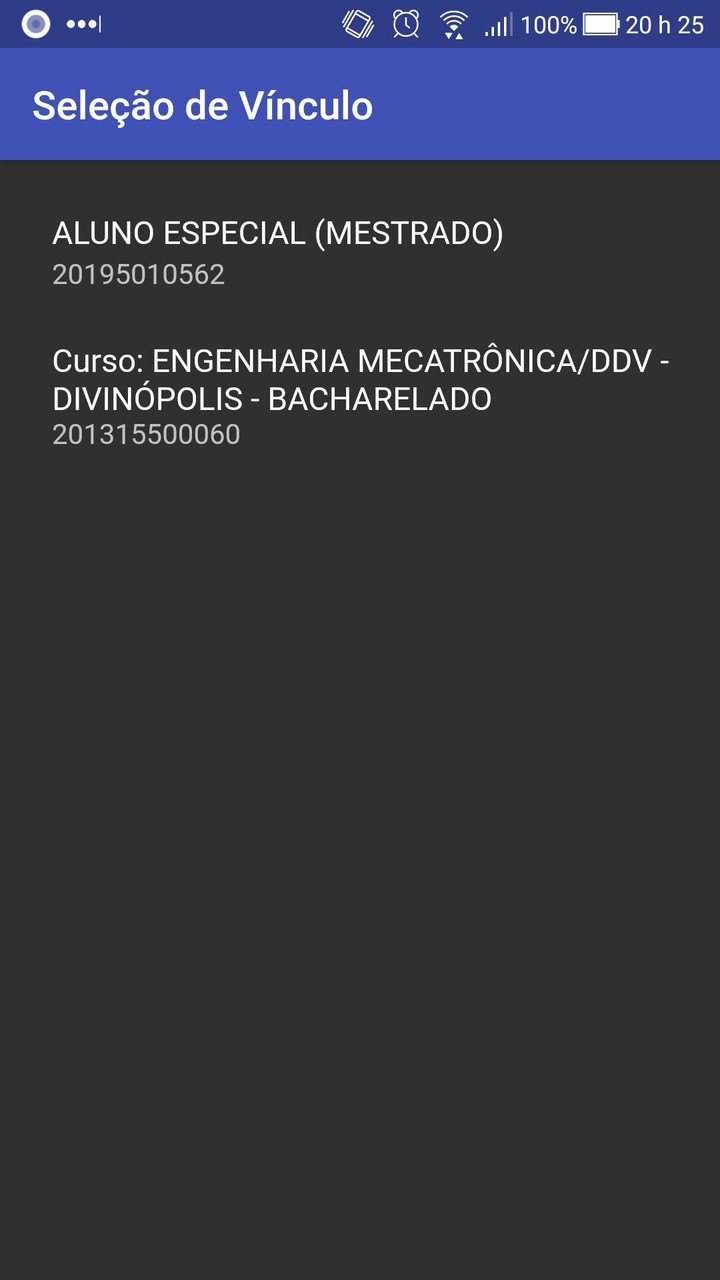
Task: Tap the battery icon in status bar
Action: 600,24
